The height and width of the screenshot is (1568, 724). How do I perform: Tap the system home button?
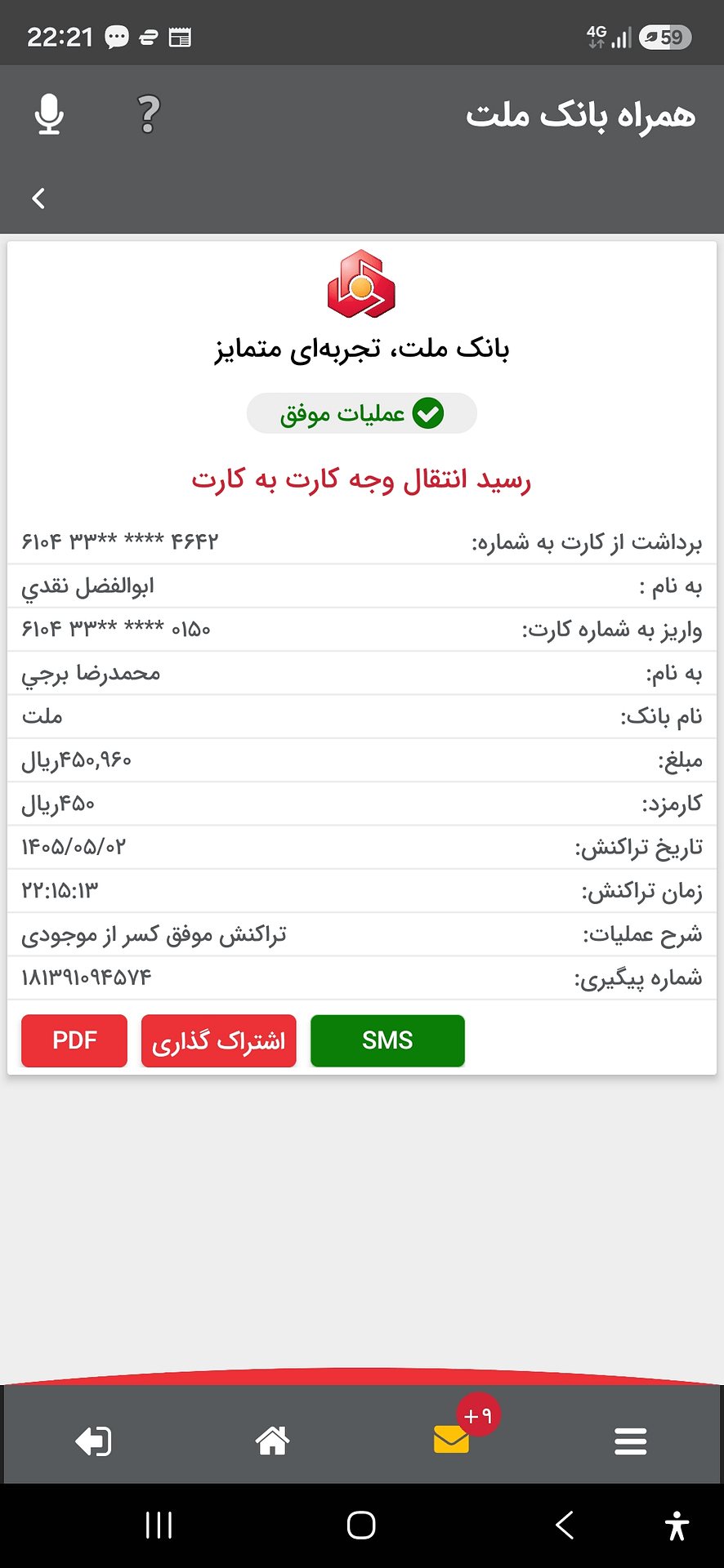click(361, 1525)
